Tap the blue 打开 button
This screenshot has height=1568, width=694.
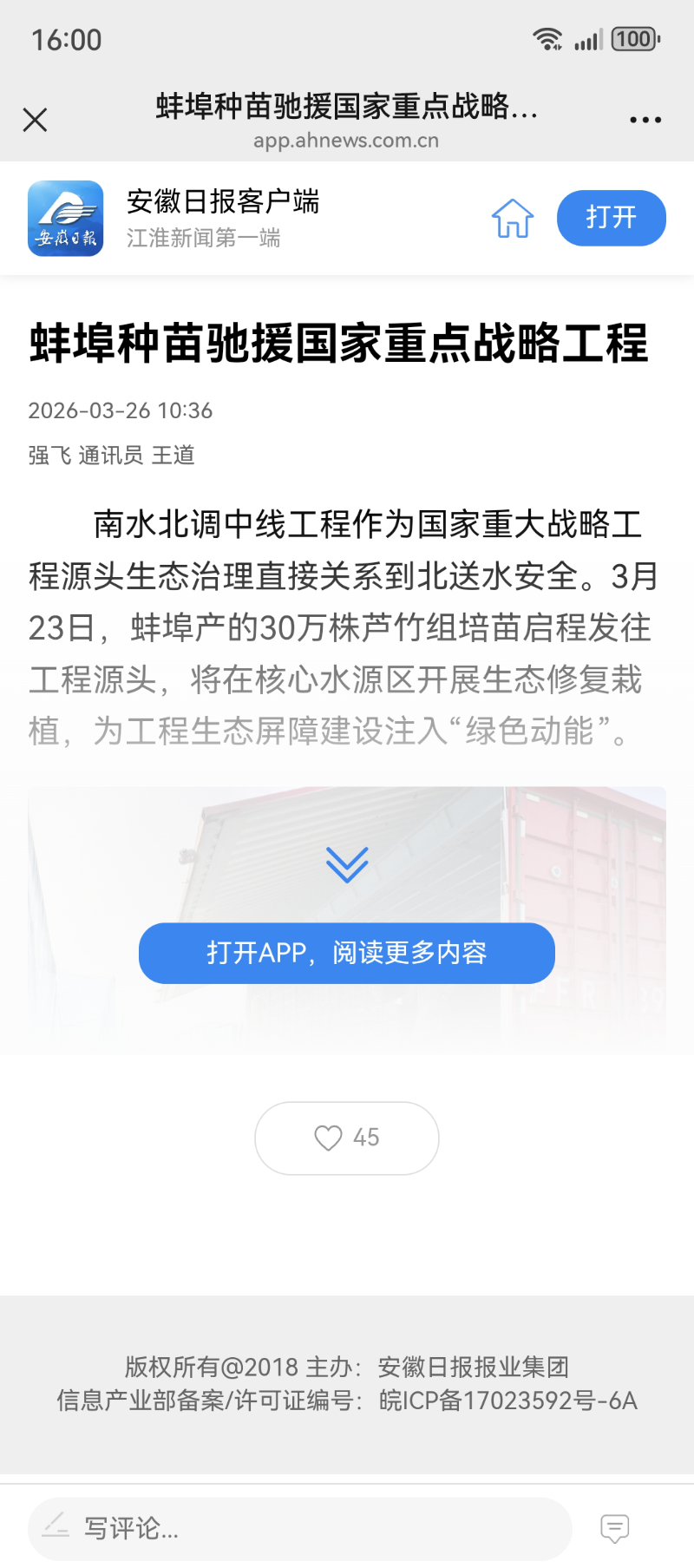coord(611,218)
